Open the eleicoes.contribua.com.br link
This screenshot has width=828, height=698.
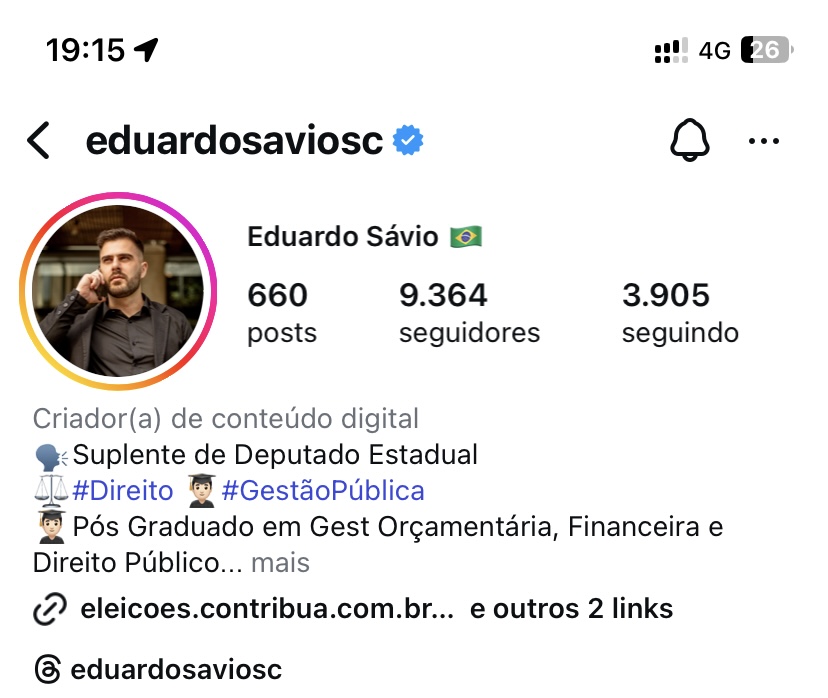[265, 608]
